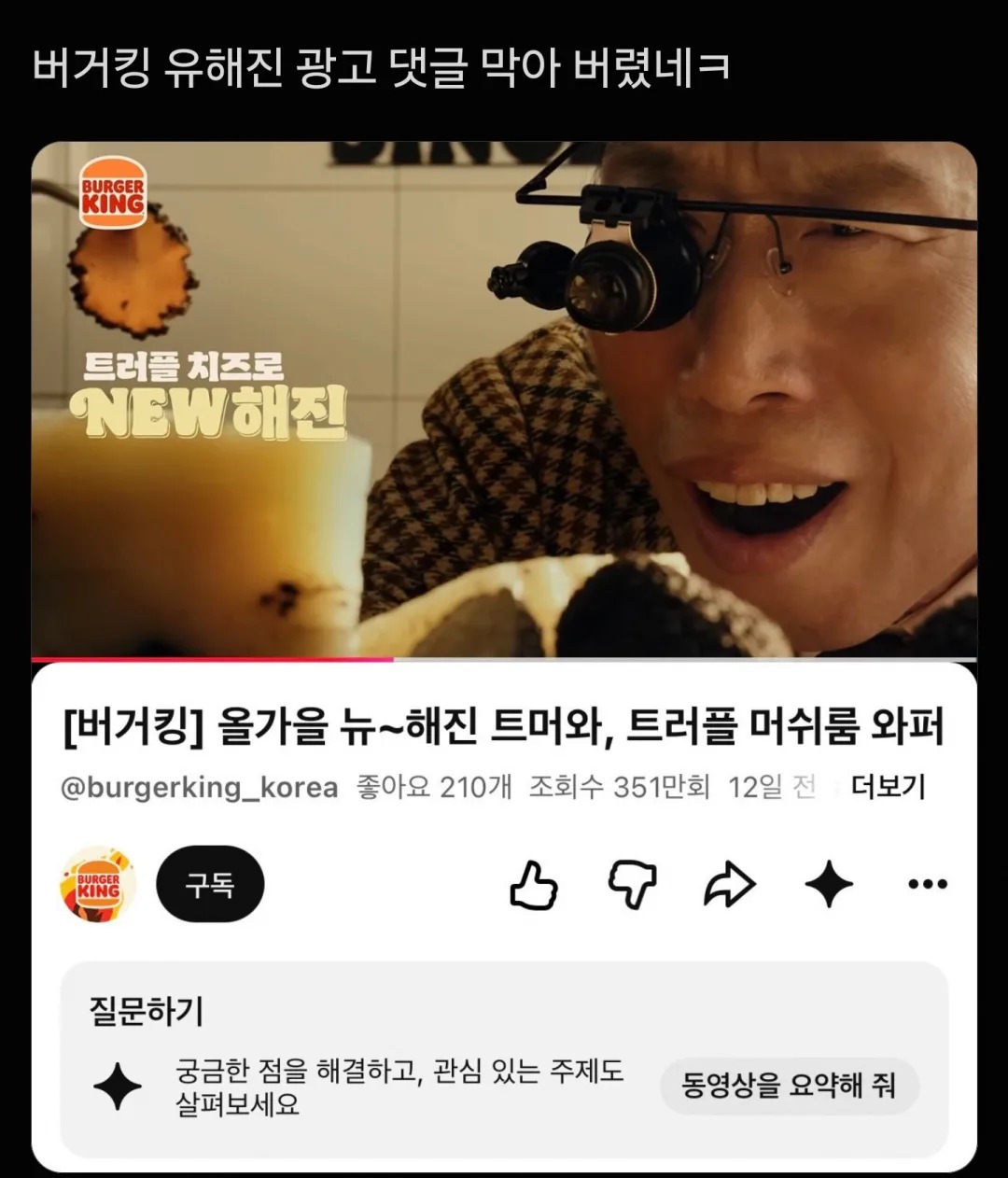Viewport: 1008px width, 1178px height.
Task: Share the Burger King video
Action: 729,884
